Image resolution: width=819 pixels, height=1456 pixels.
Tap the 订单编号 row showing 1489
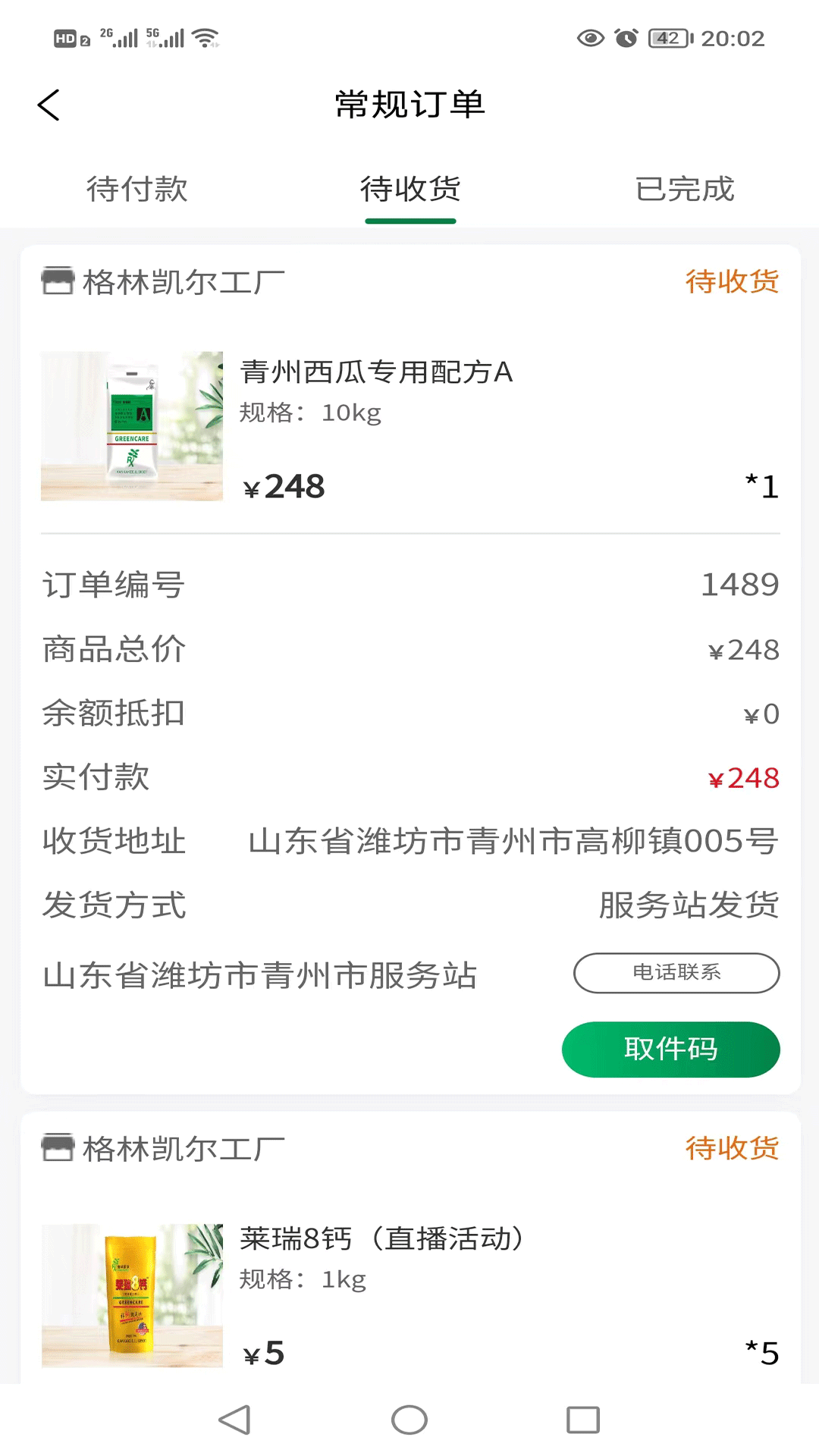click(409, 584)
